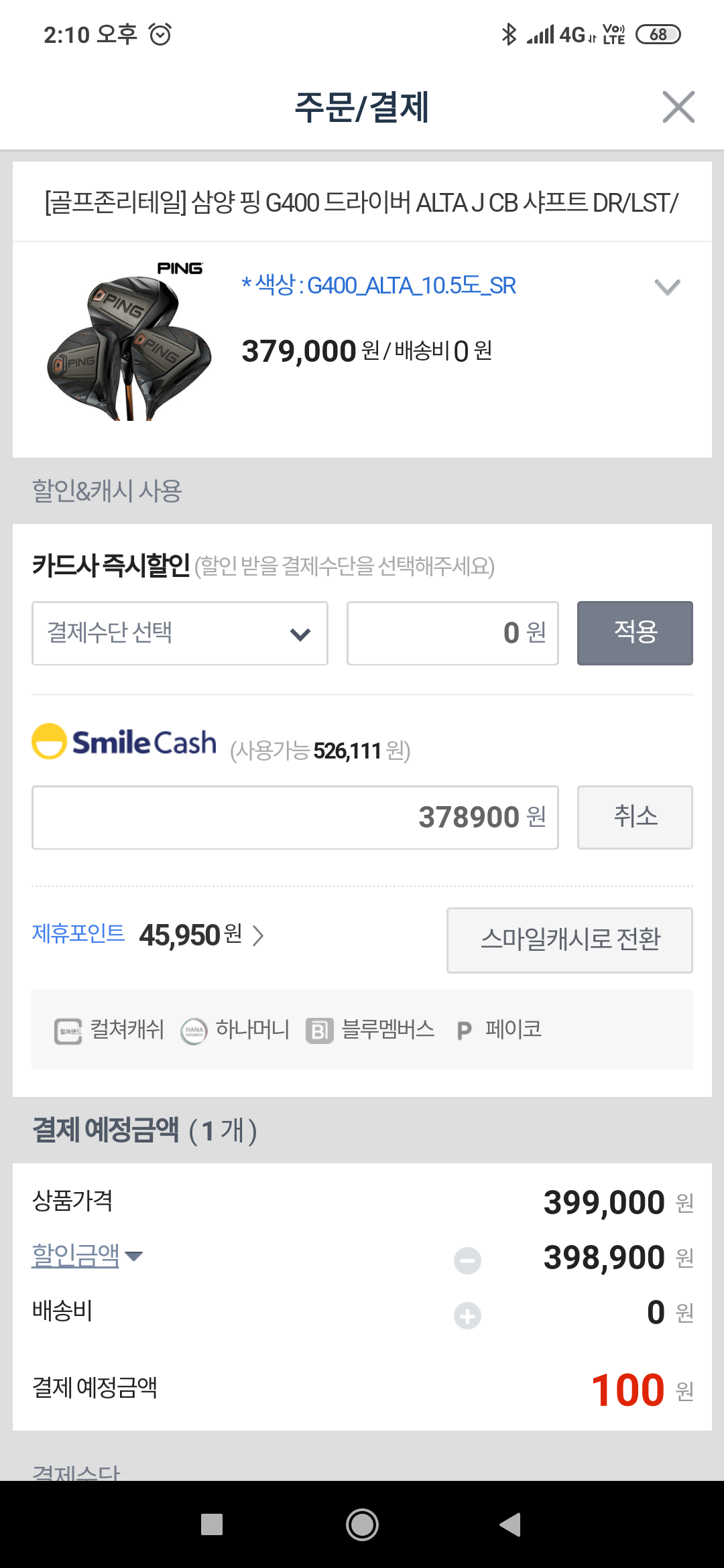
Task: Select 하나머니 point option
Action: coord(235,1030)
